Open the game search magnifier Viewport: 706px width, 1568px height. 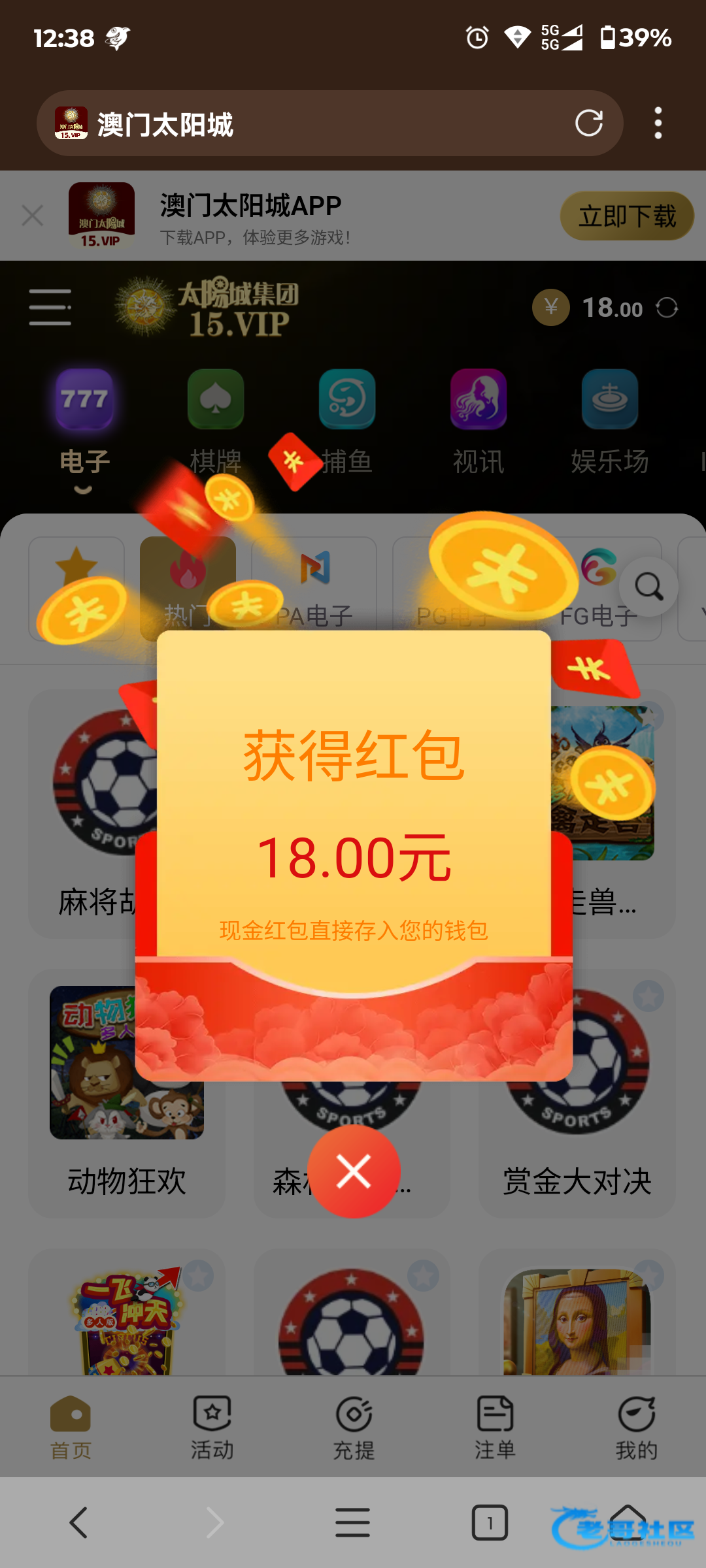tap(648, 587)
